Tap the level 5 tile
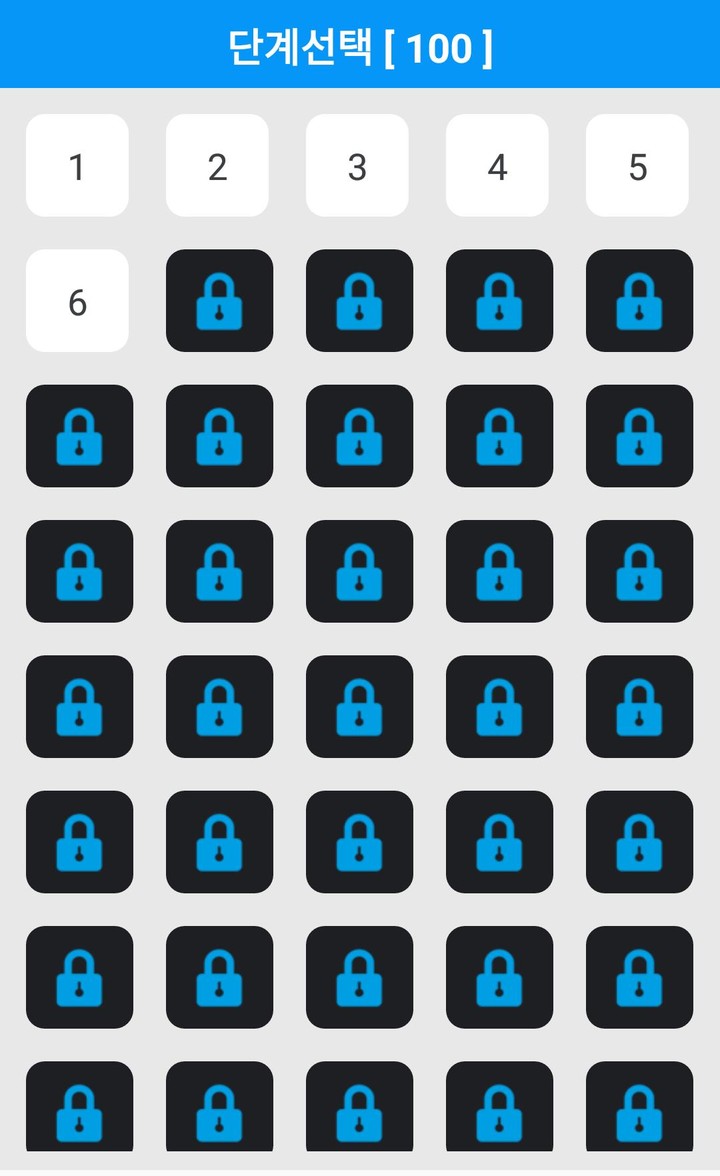 pos(637,165)
